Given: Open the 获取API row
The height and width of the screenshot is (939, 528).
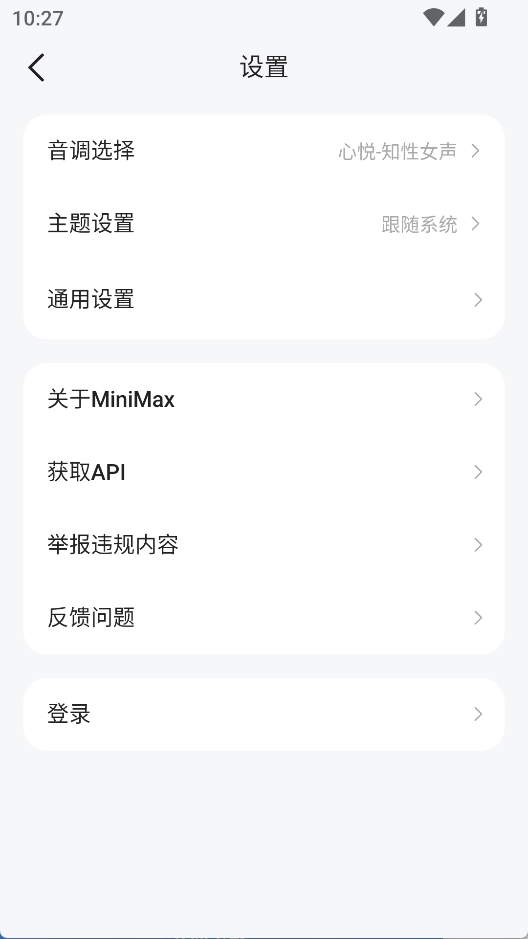Looking at the screenshot, I should (263, 472).
